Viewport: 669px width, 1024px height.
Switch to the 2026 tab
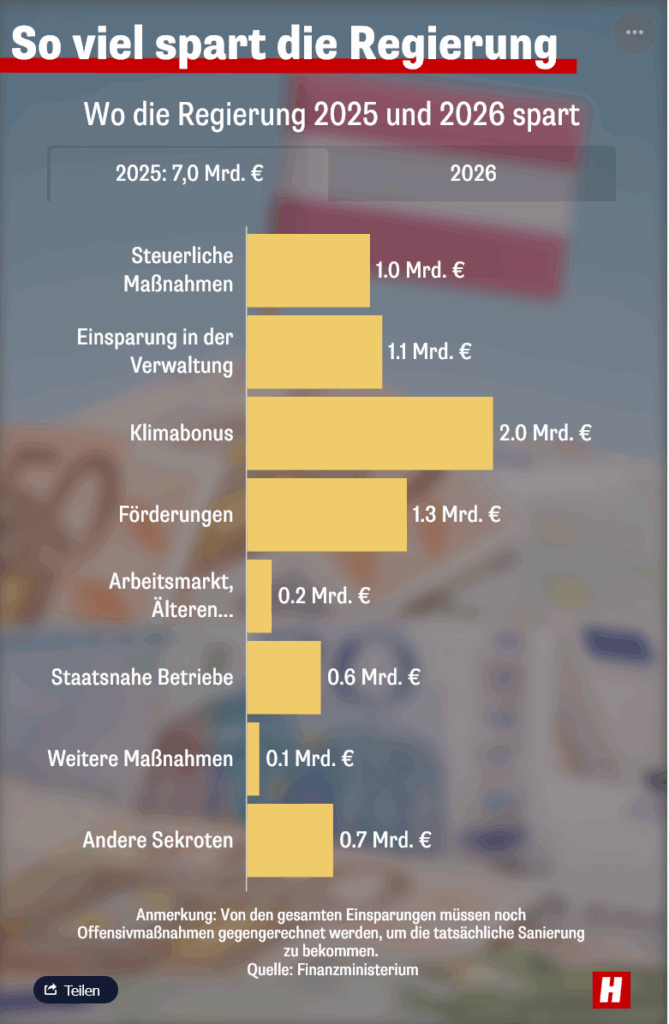click(472, 174)
